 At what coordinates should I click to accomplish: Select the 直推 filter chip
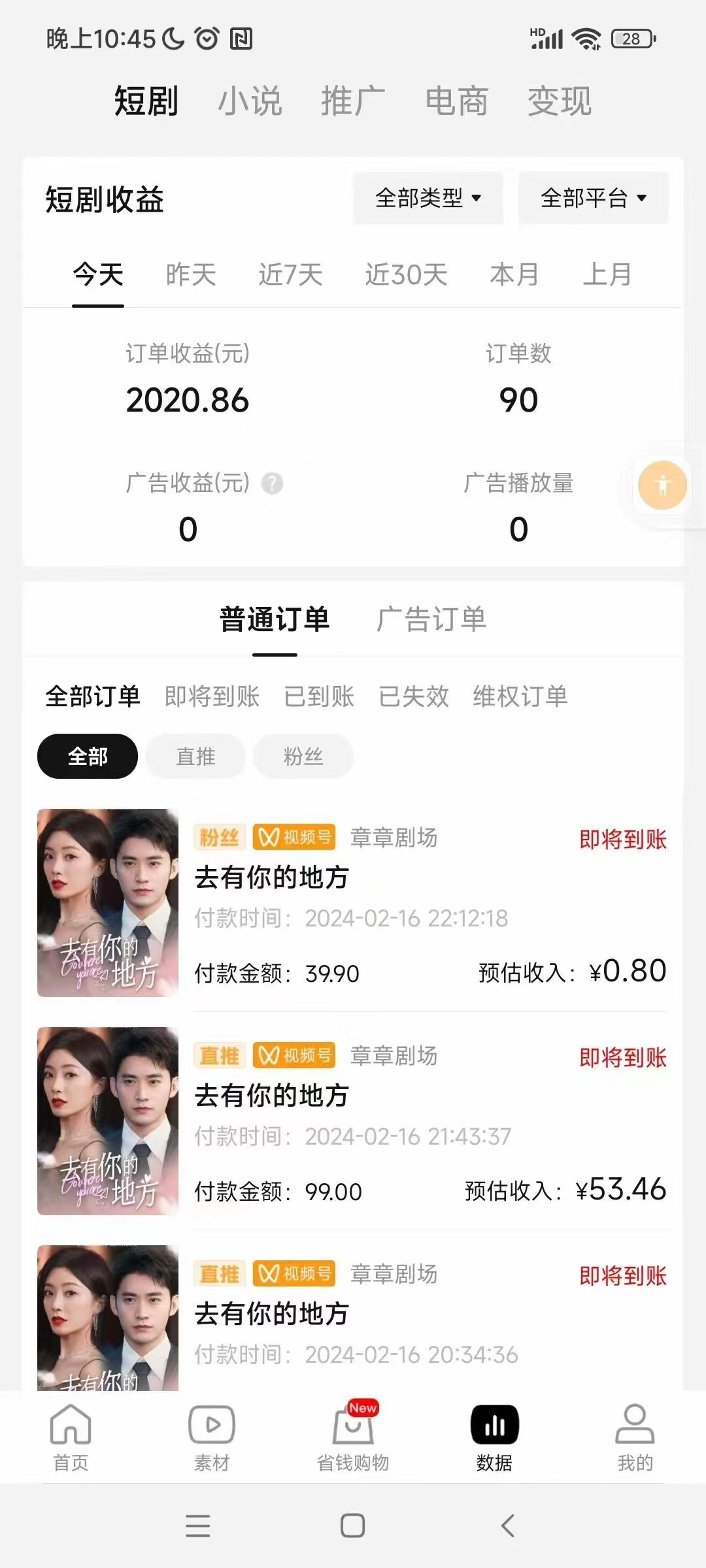tap(195, 757)
